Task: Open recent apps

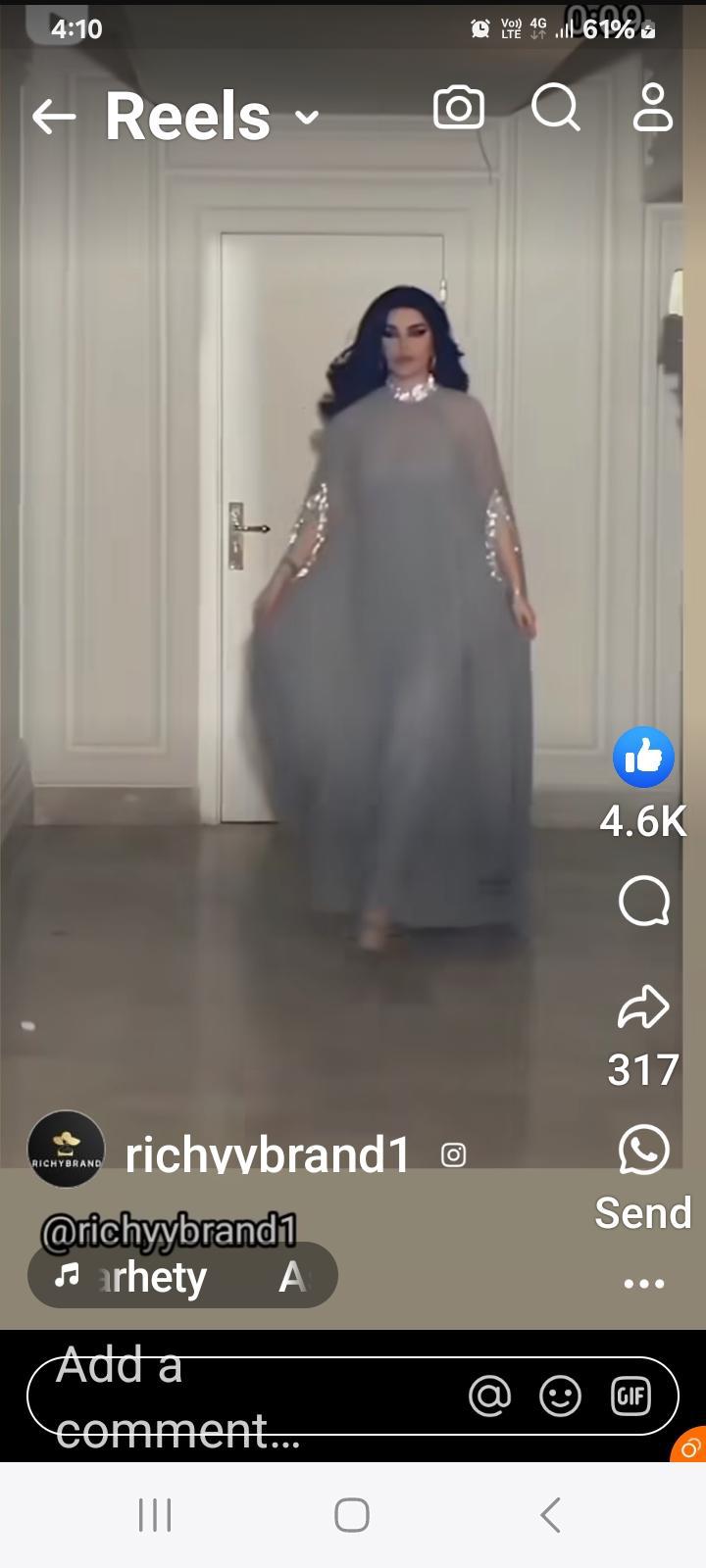Action: pyautogui.click(x=155, y=1514)
